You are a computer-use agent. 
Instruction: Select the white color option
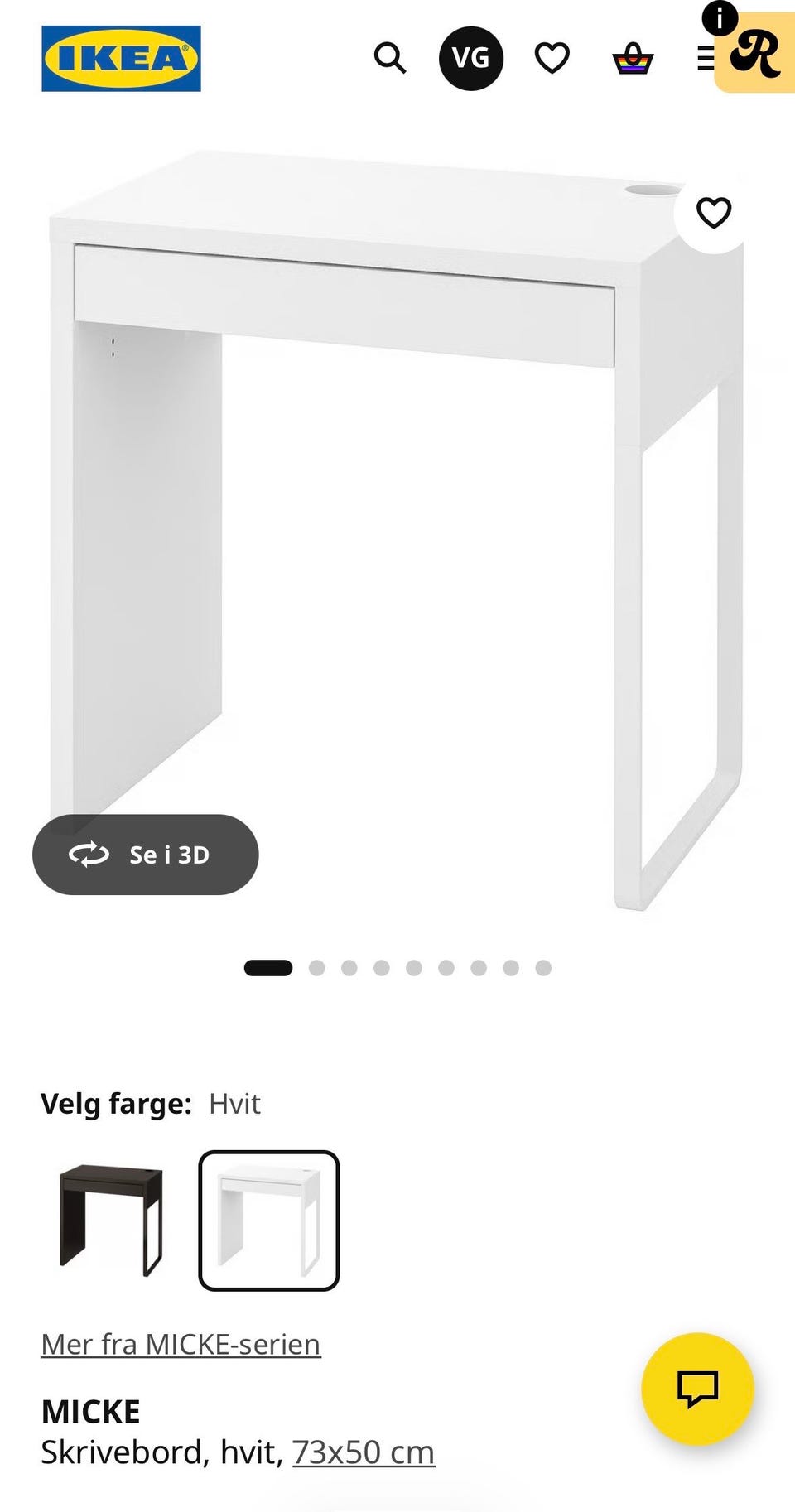pos(269,1220)
